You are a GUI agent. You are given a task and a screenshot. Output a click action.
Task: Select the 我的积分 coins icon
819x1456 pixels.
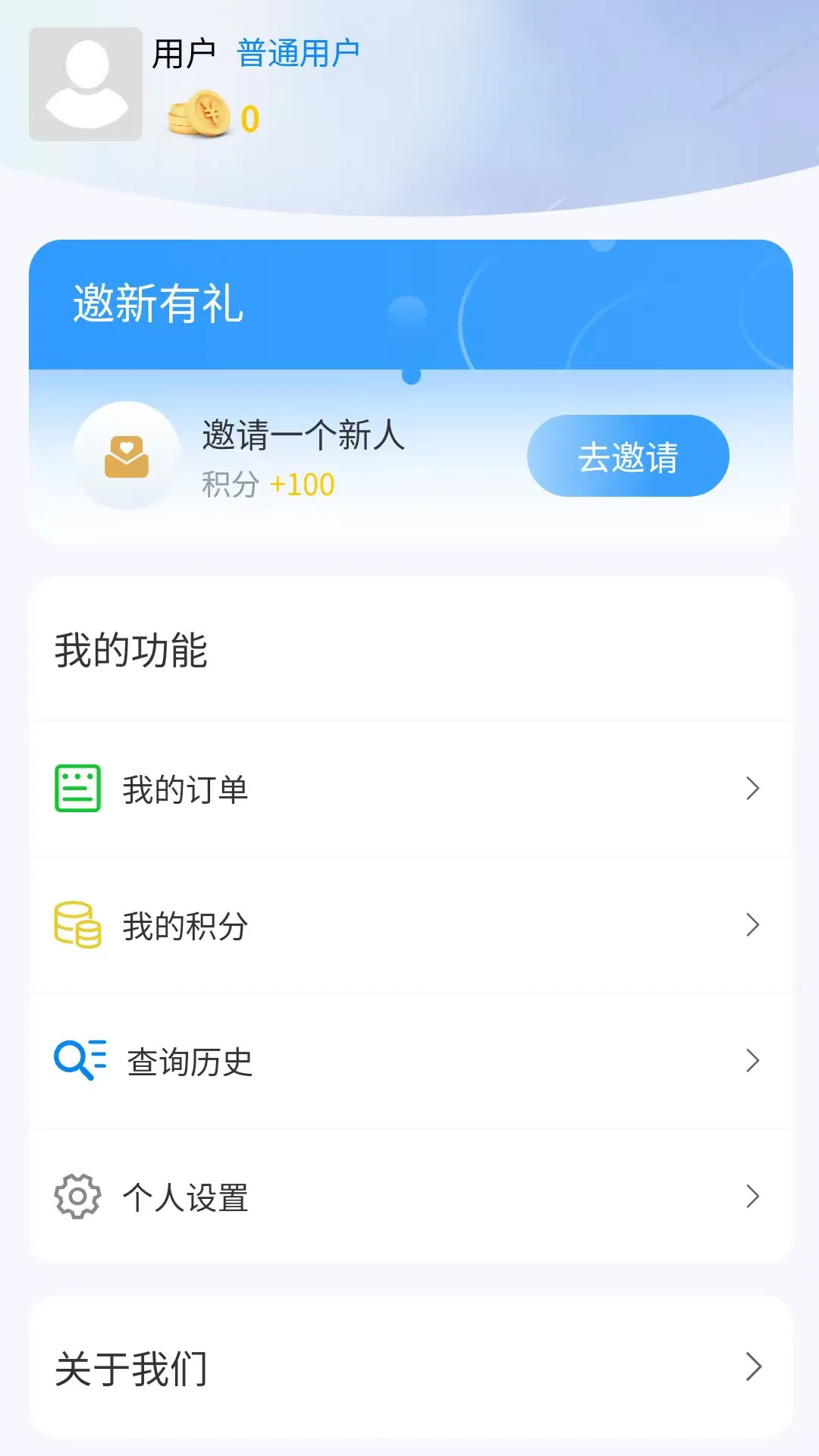[77, 925]
